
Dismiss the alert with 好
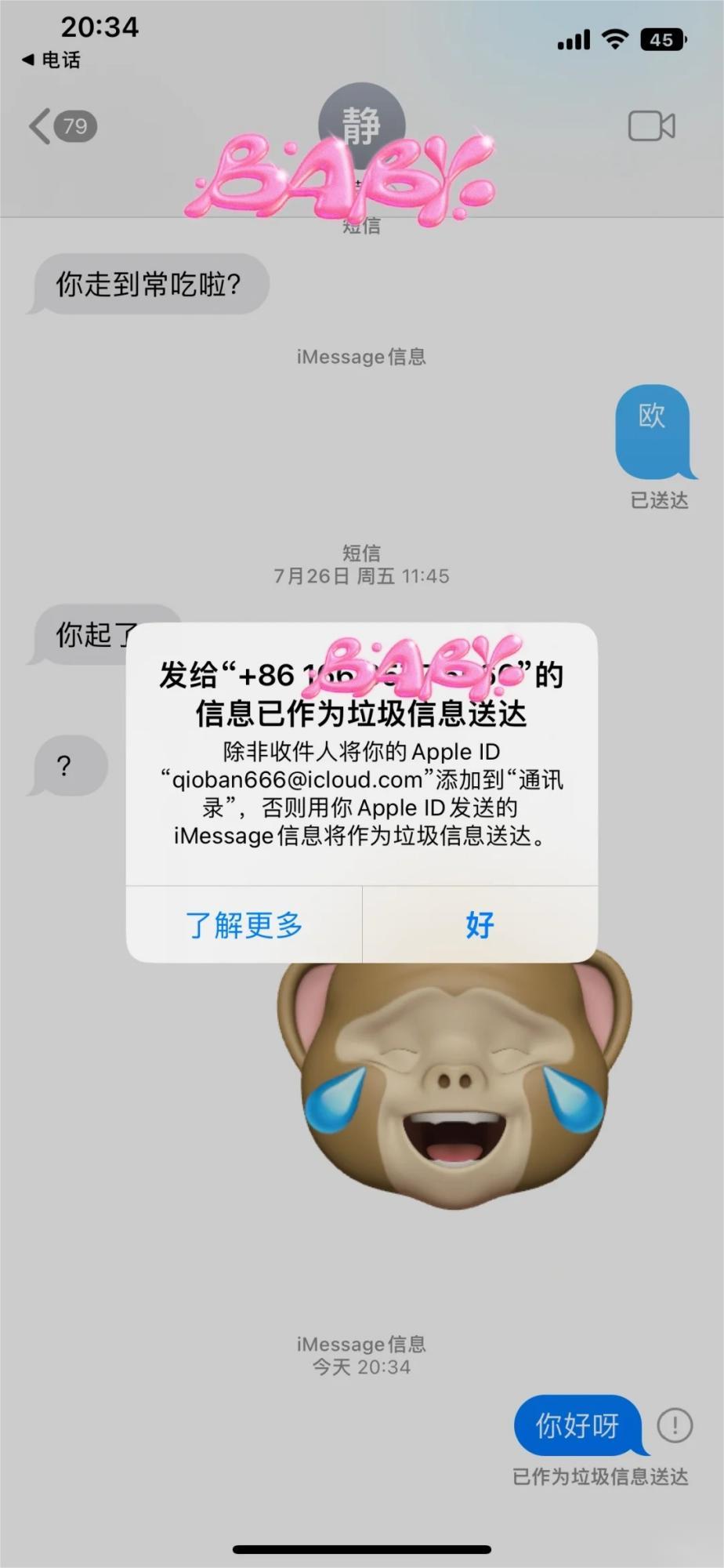point(480,925)
